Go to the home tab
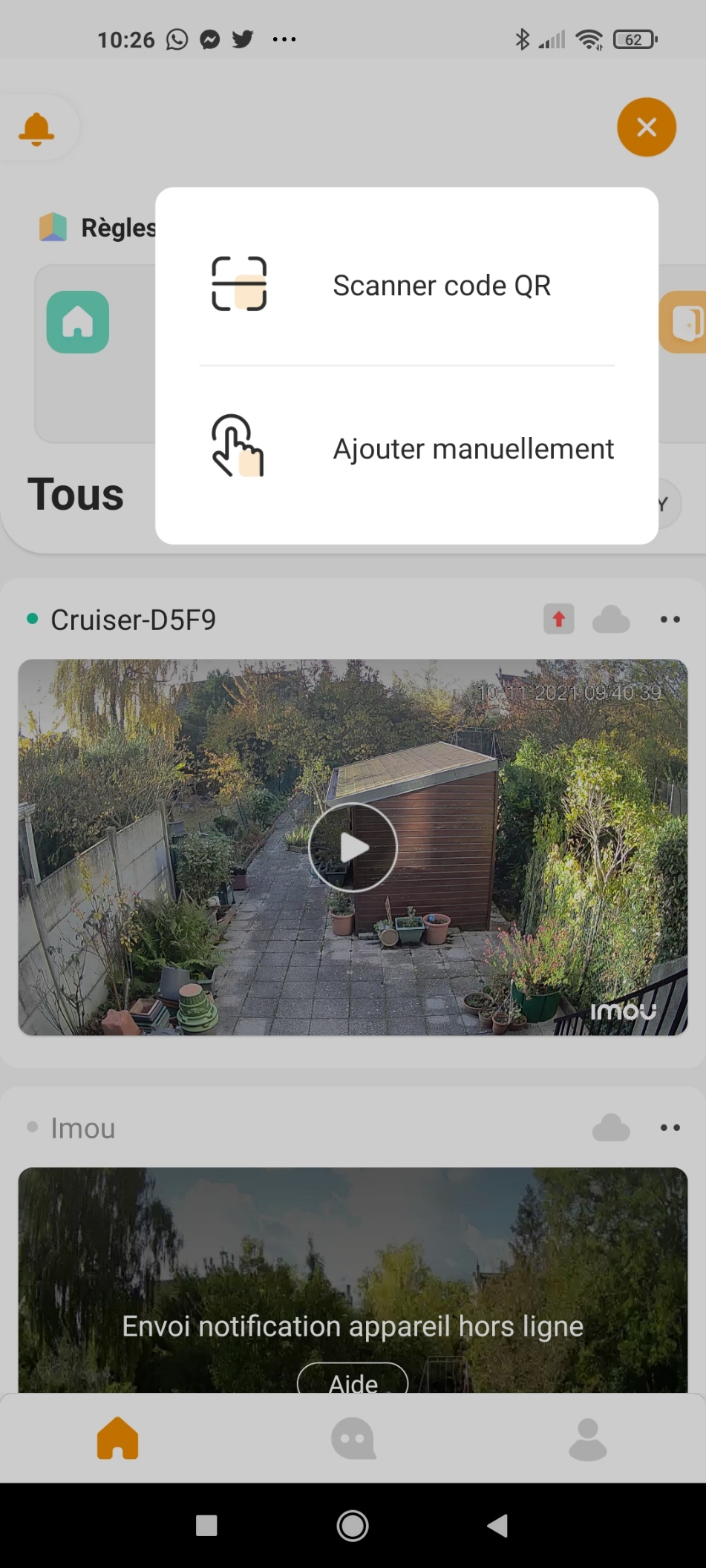Viewport: 706px width, 1568px height. click(117, 1438)
